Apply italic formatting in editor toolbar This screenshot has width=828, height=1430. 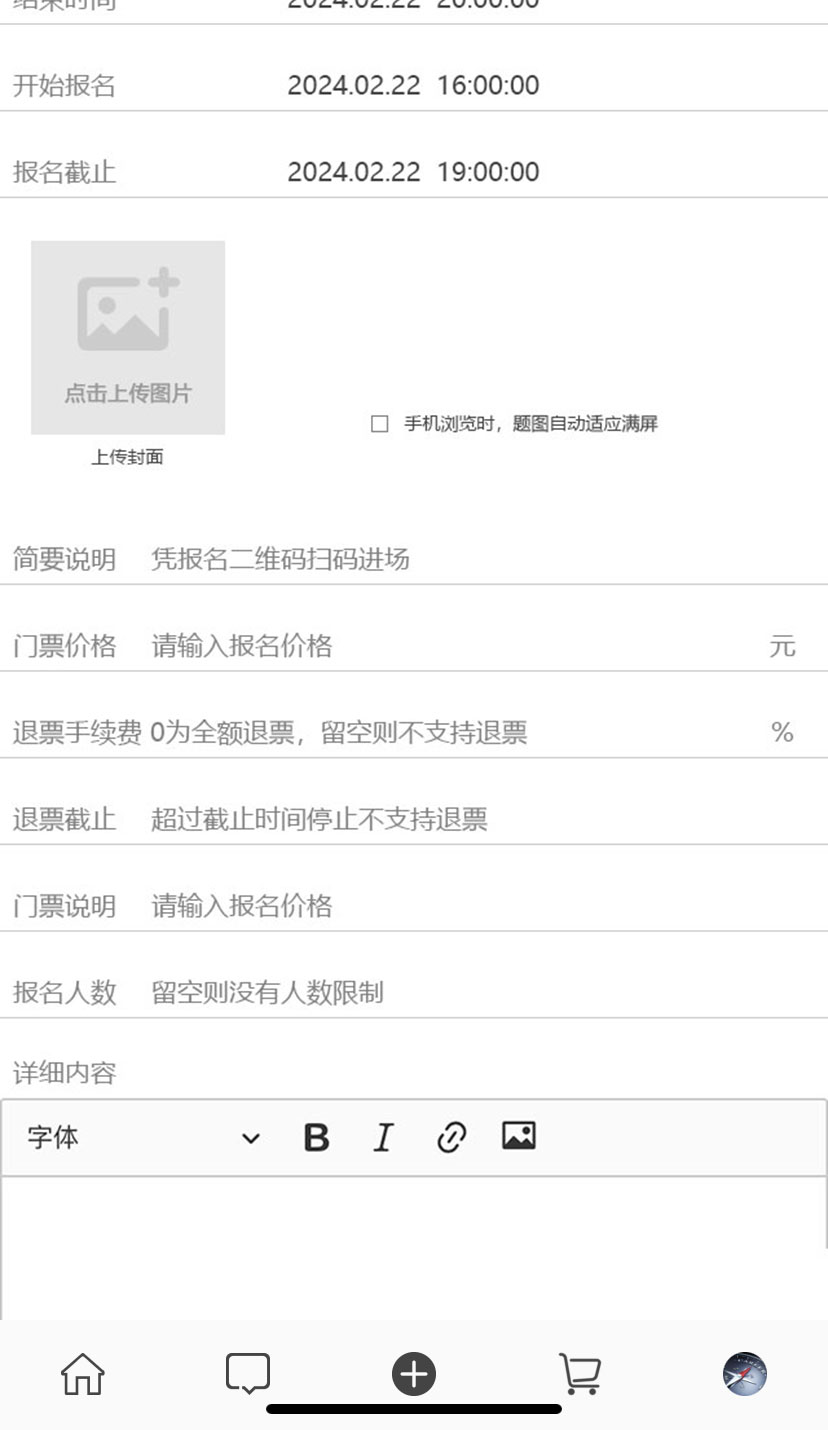[383, 1138]
